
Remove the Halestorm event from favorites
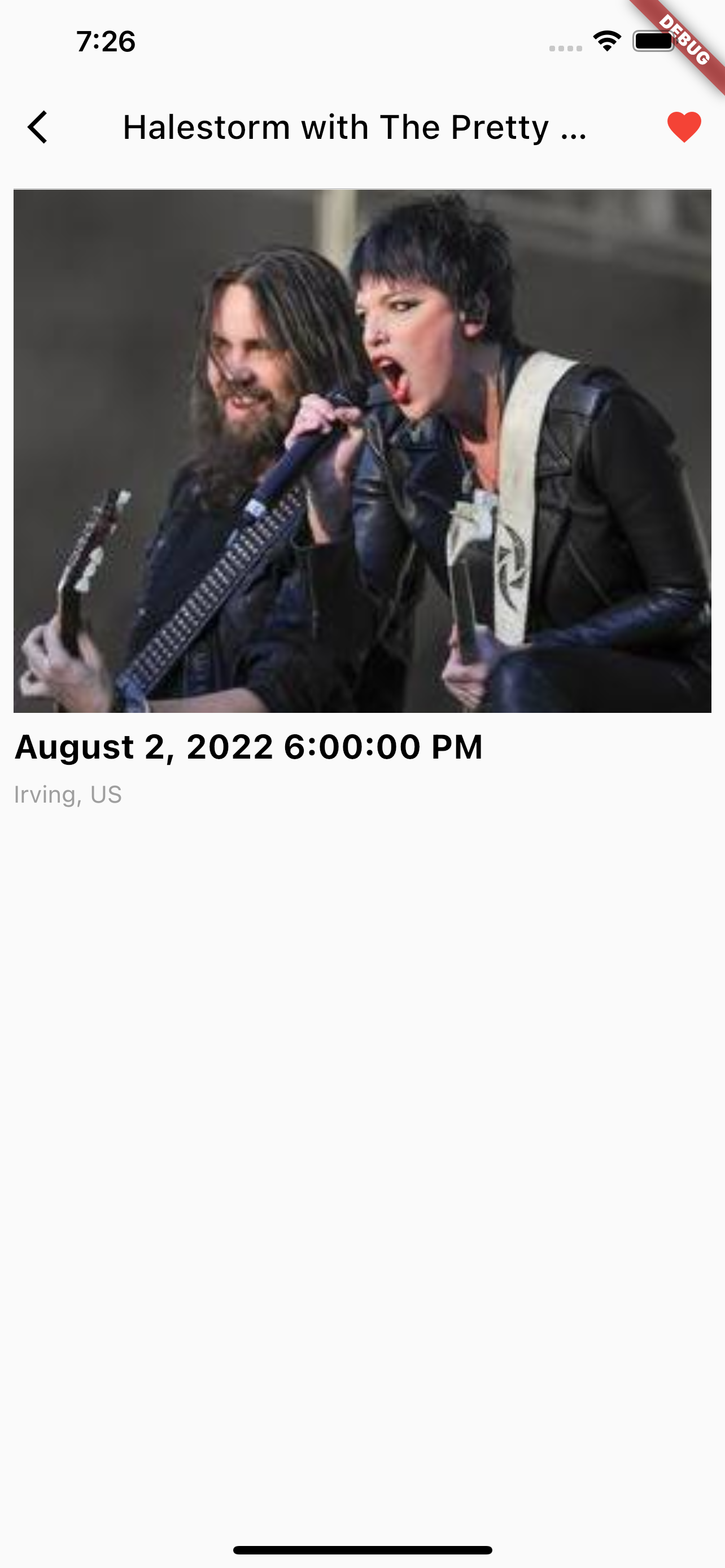point(684,127)
